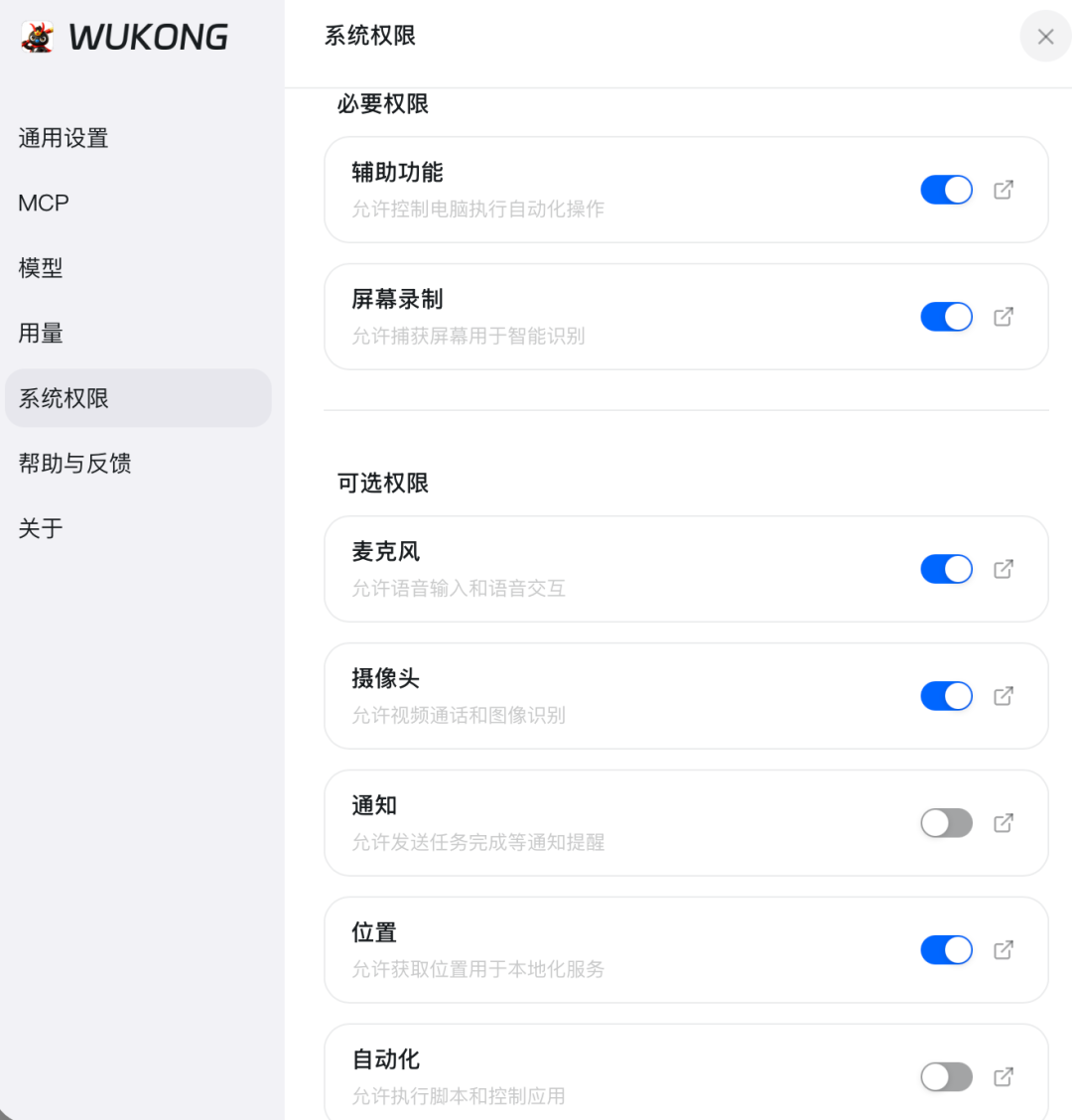Open system settings link for 自动化

(1004, 1076)
